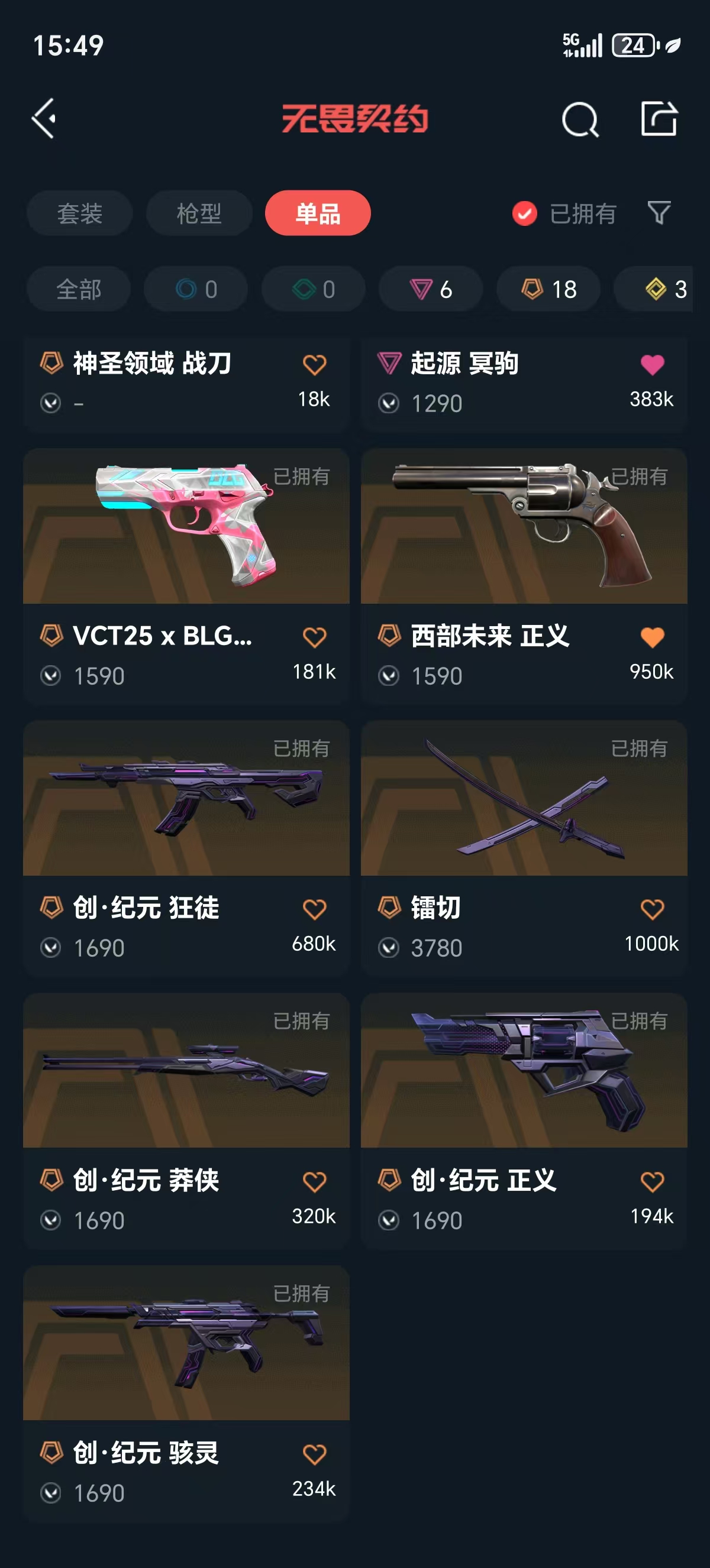Select the 全部 rarity chip

point(79,289)
